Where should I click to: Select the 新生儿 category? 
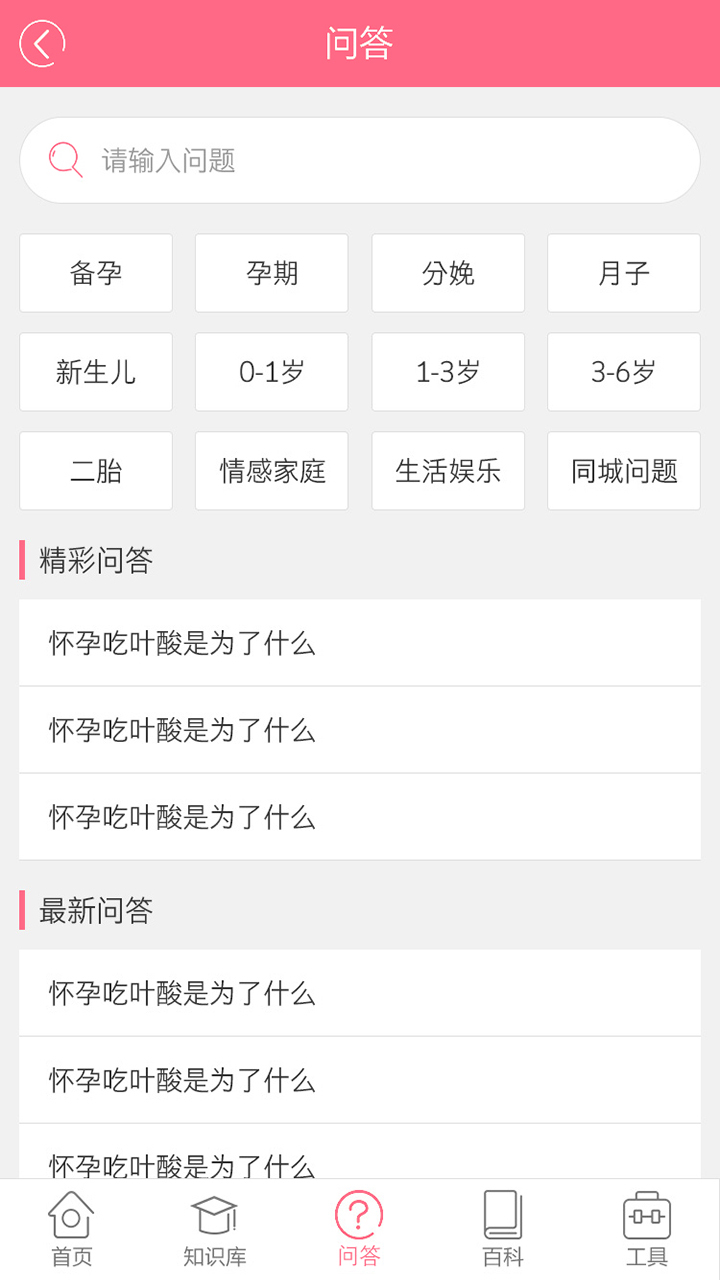pyautogui.click(x=96, y=372)
